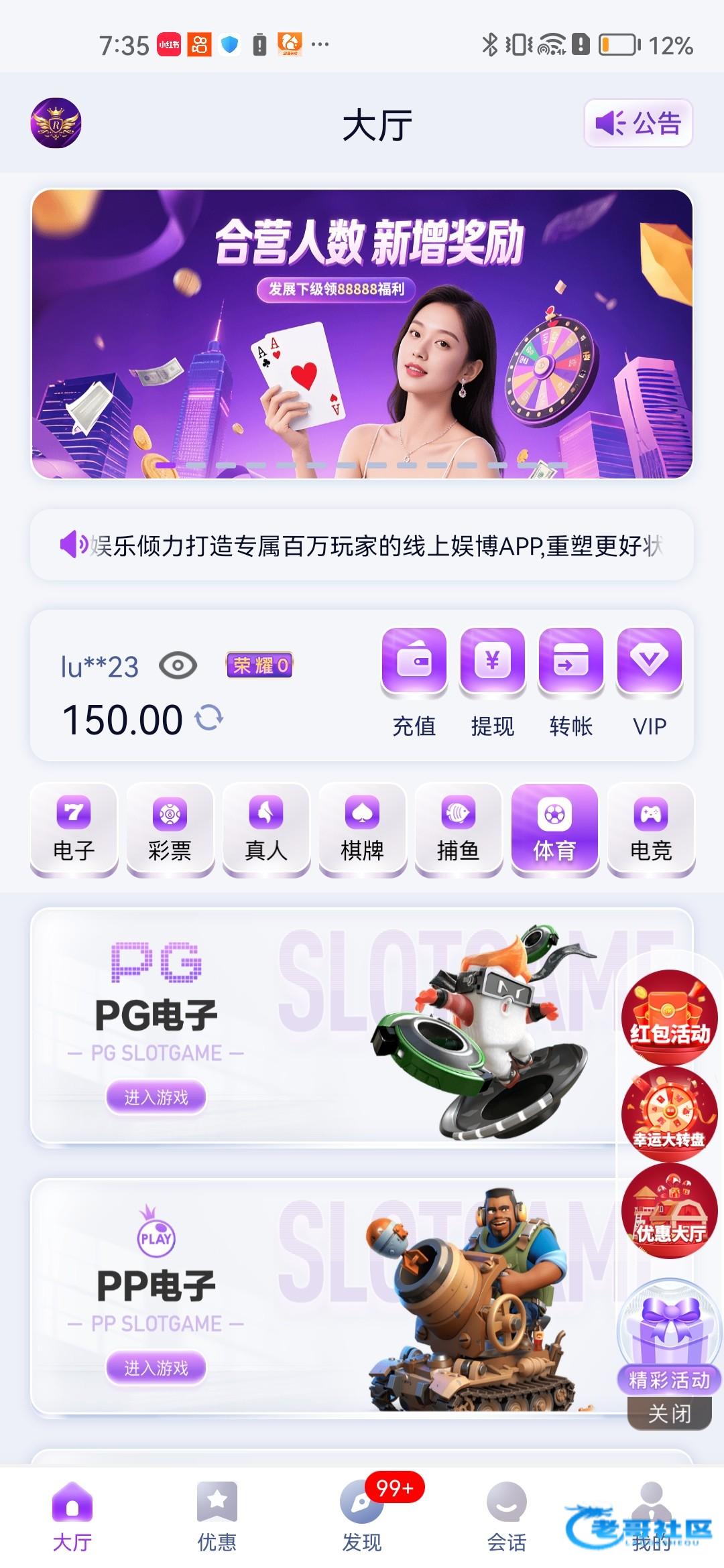
Task: Select the 捕鱼 fishing category
Action: [x=458, y=830]
